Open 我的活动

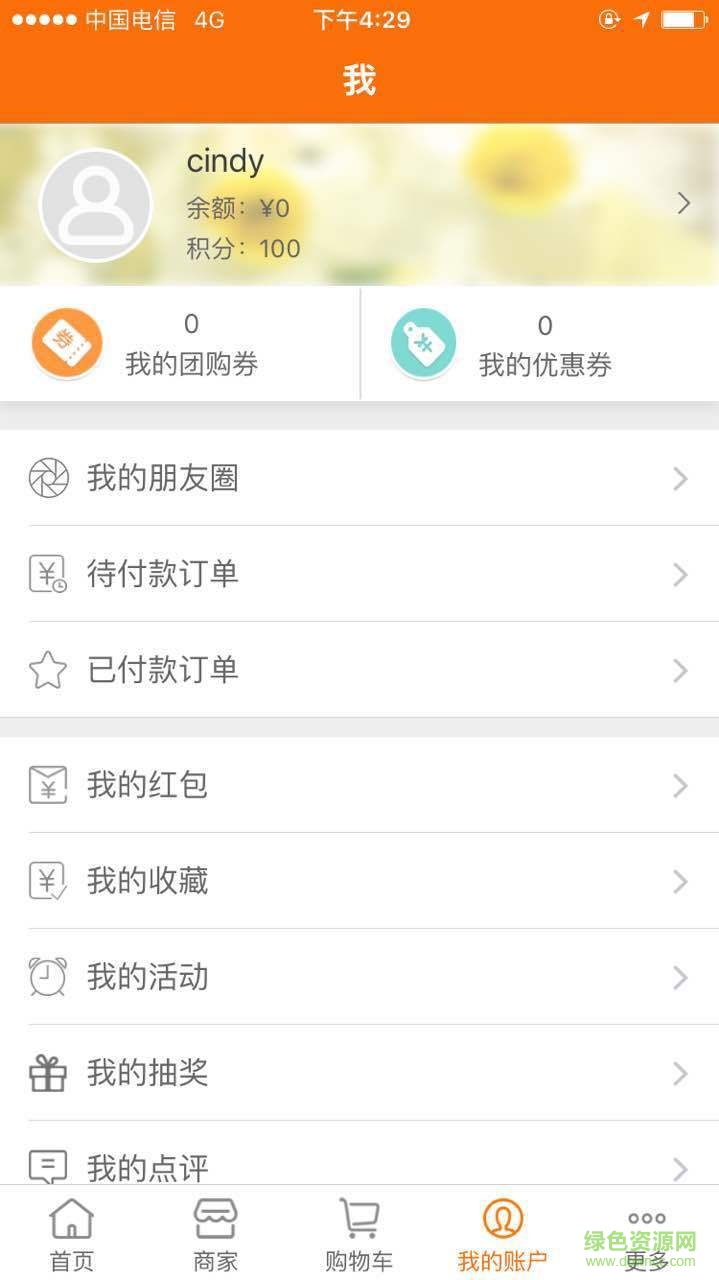pyautogui.click(x=359, y=977)
